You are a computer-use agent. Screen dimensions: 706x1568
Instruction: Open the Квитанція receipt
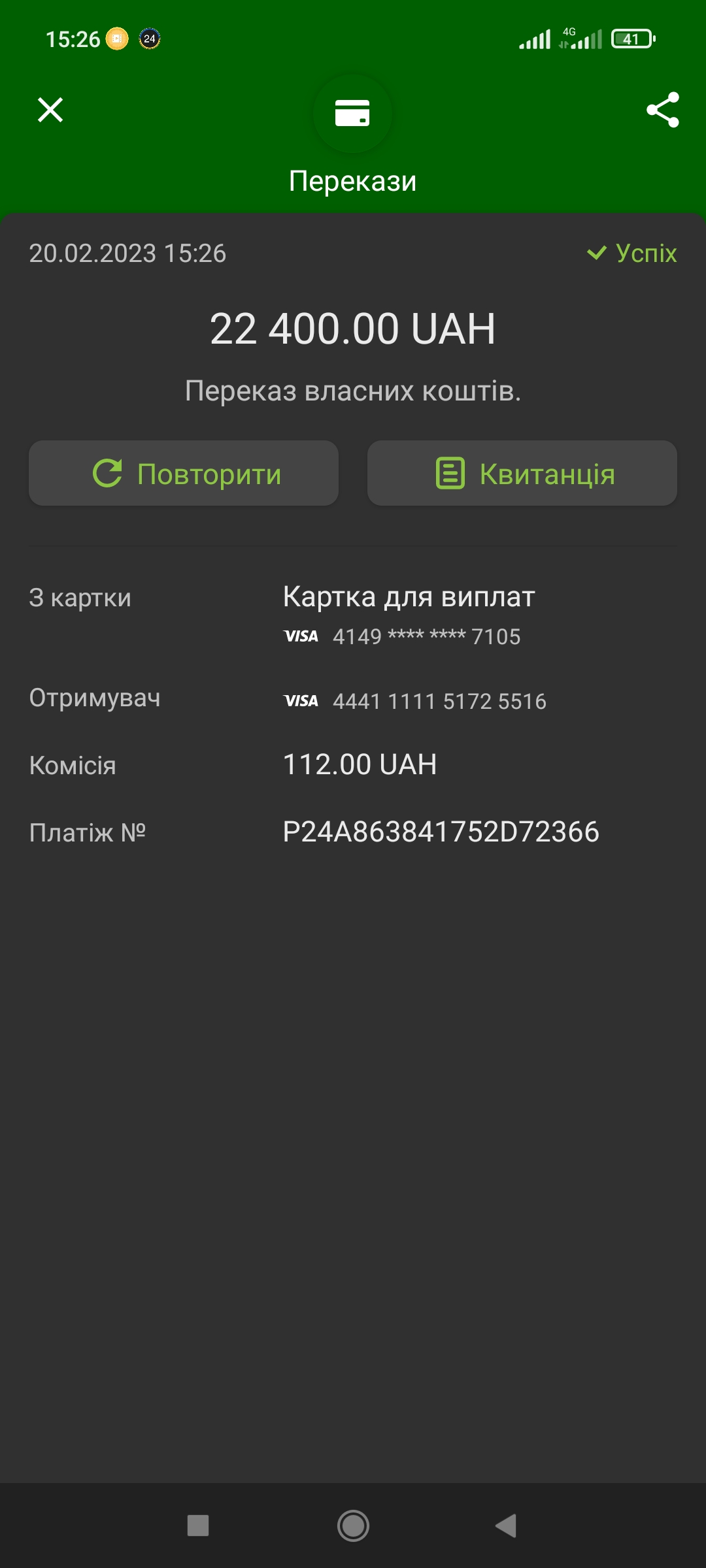(x=522, y=473)
